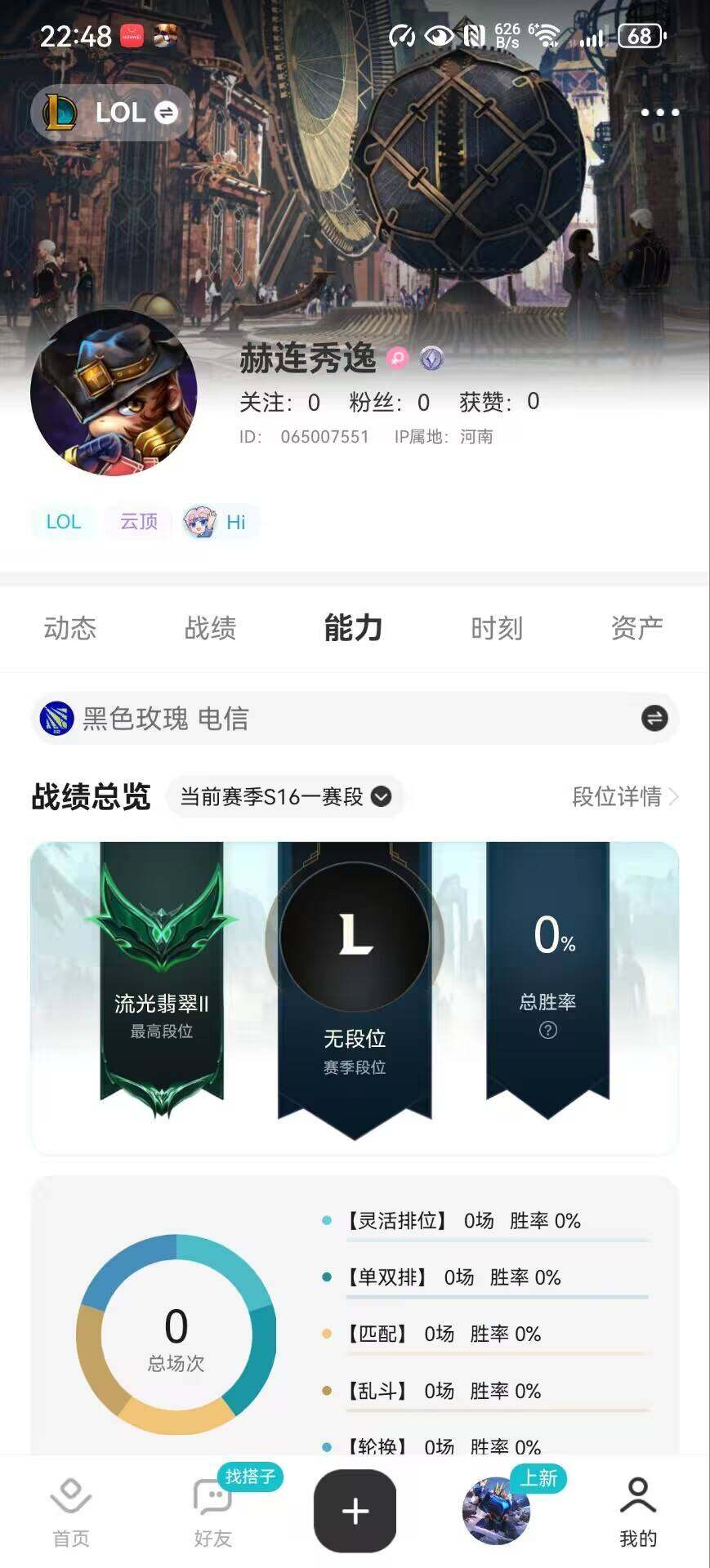Switch to the 资产 tab
710x1568 pixels.
636,628
